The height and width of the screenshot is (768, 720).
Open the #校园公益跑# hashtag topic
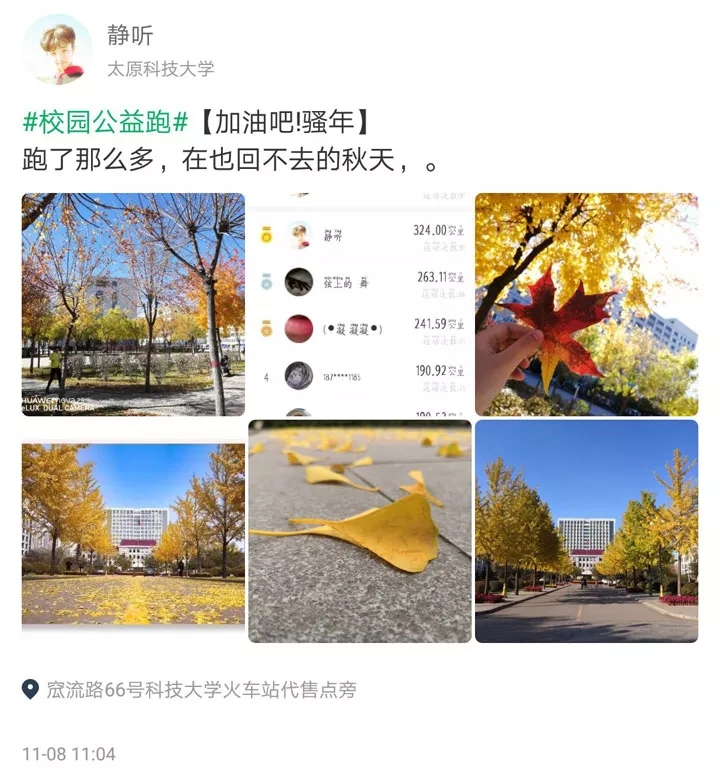106,123
